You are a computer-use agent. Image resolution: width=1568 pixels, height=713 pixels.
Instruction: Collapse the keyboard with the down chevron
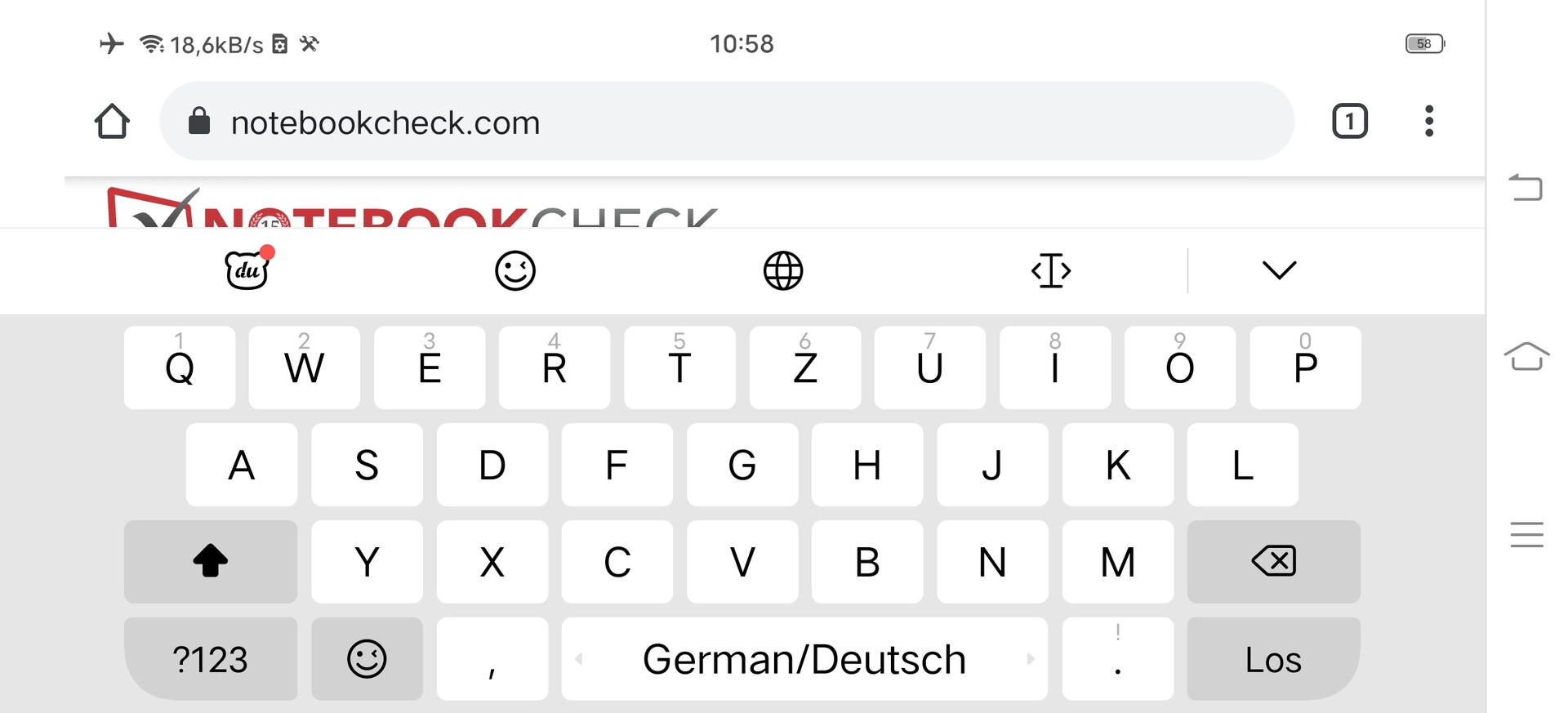click(1279, 270)
